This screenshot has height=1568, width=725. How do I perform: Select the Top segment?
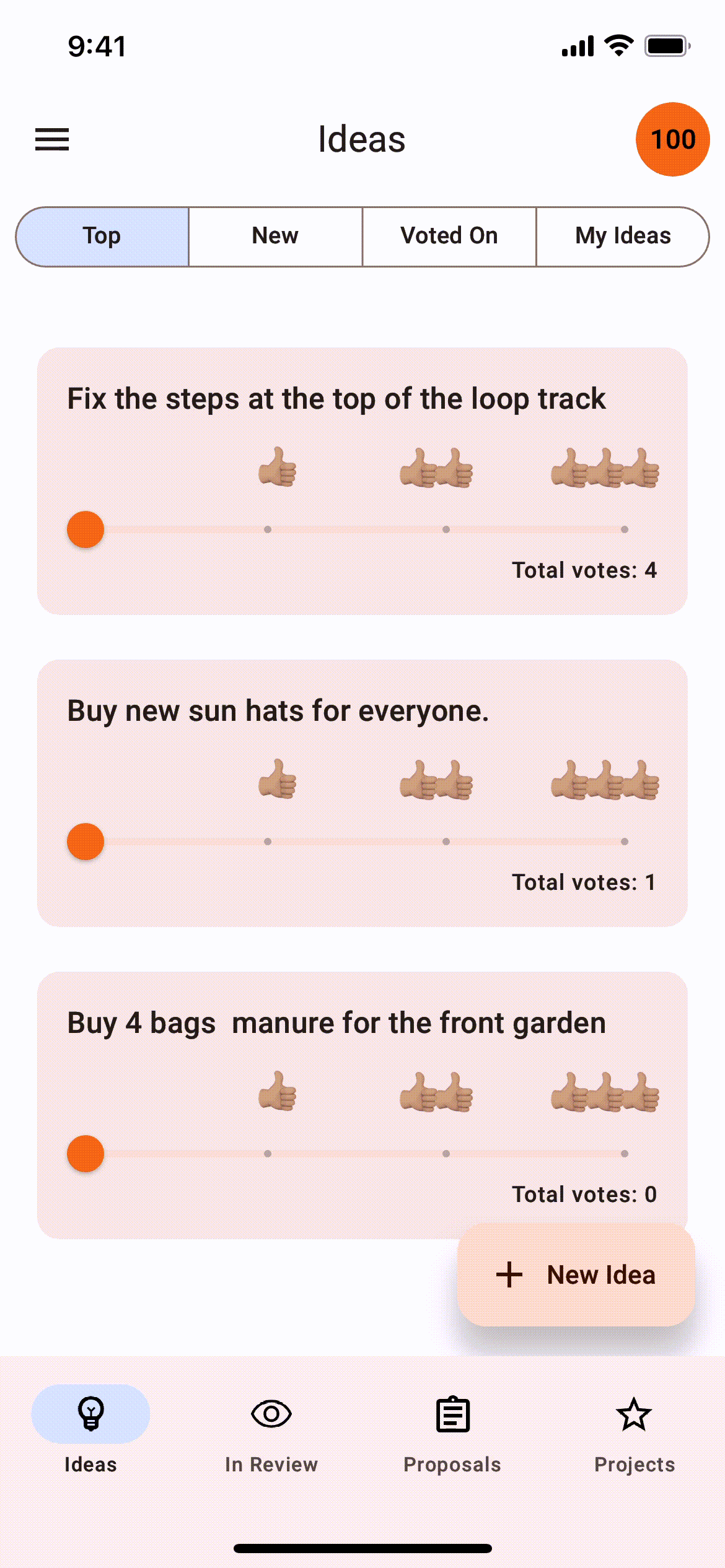point(102,237)
